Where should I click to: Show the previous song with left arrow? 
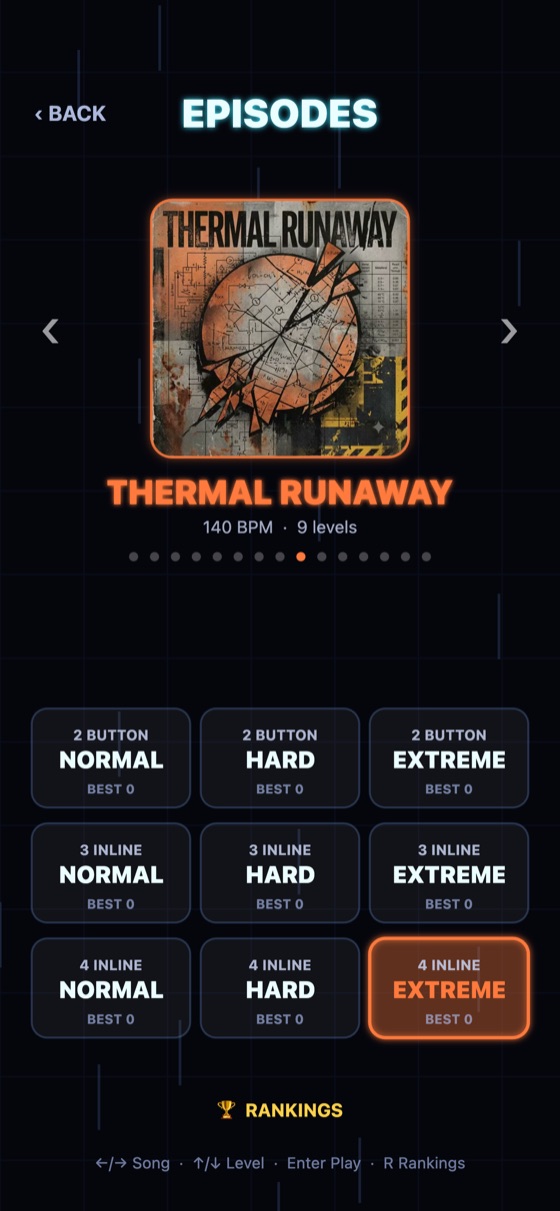[x=50, y=331]
